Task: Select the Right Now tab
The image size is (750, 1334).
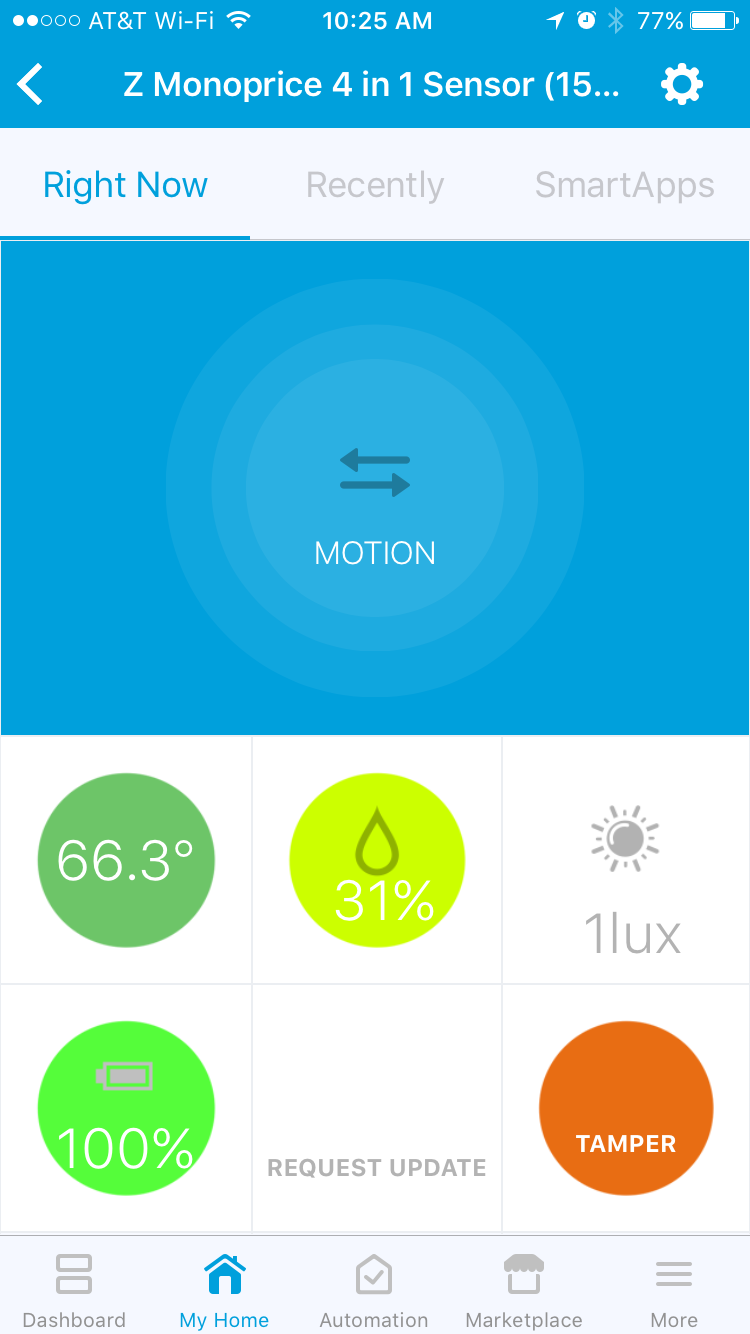Action: 125,185
